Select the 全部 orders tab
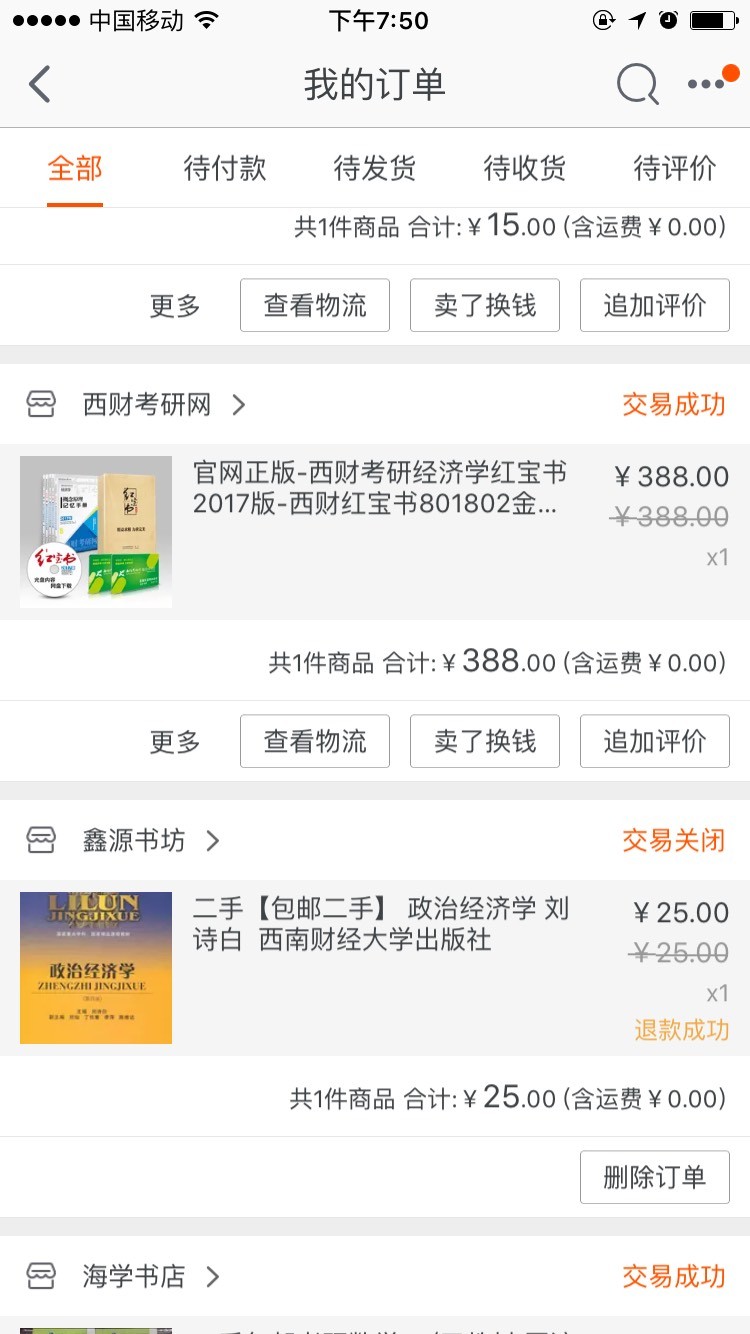 75,168
